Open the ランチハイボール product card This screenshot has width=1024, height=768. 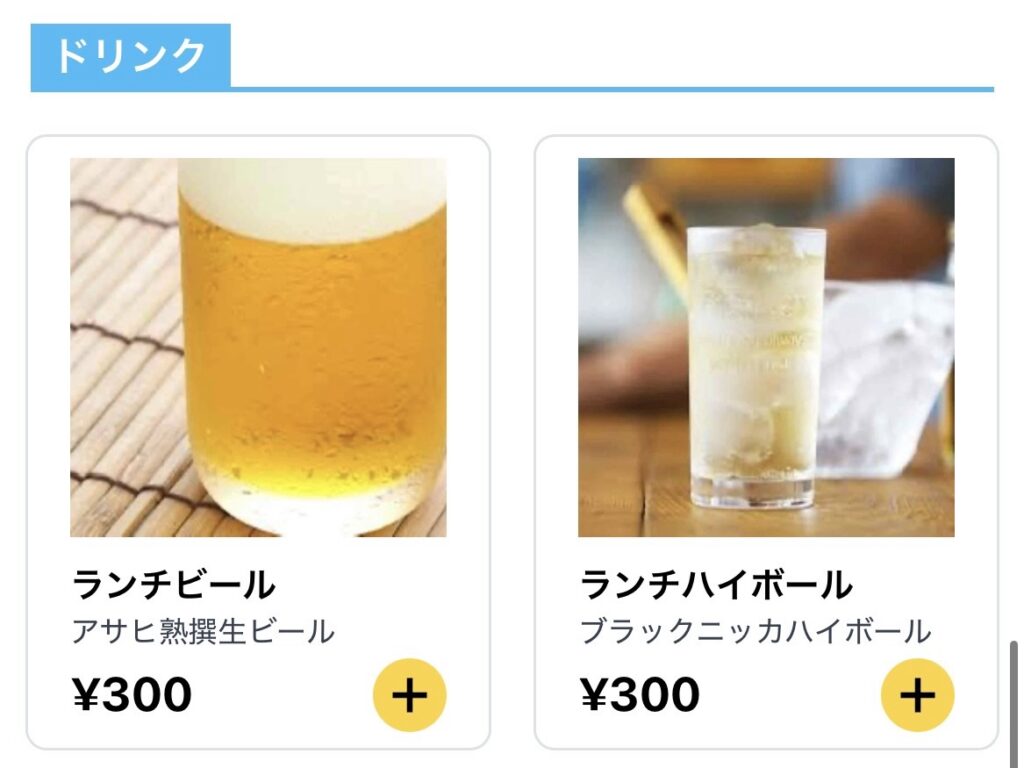click(766, 347)
